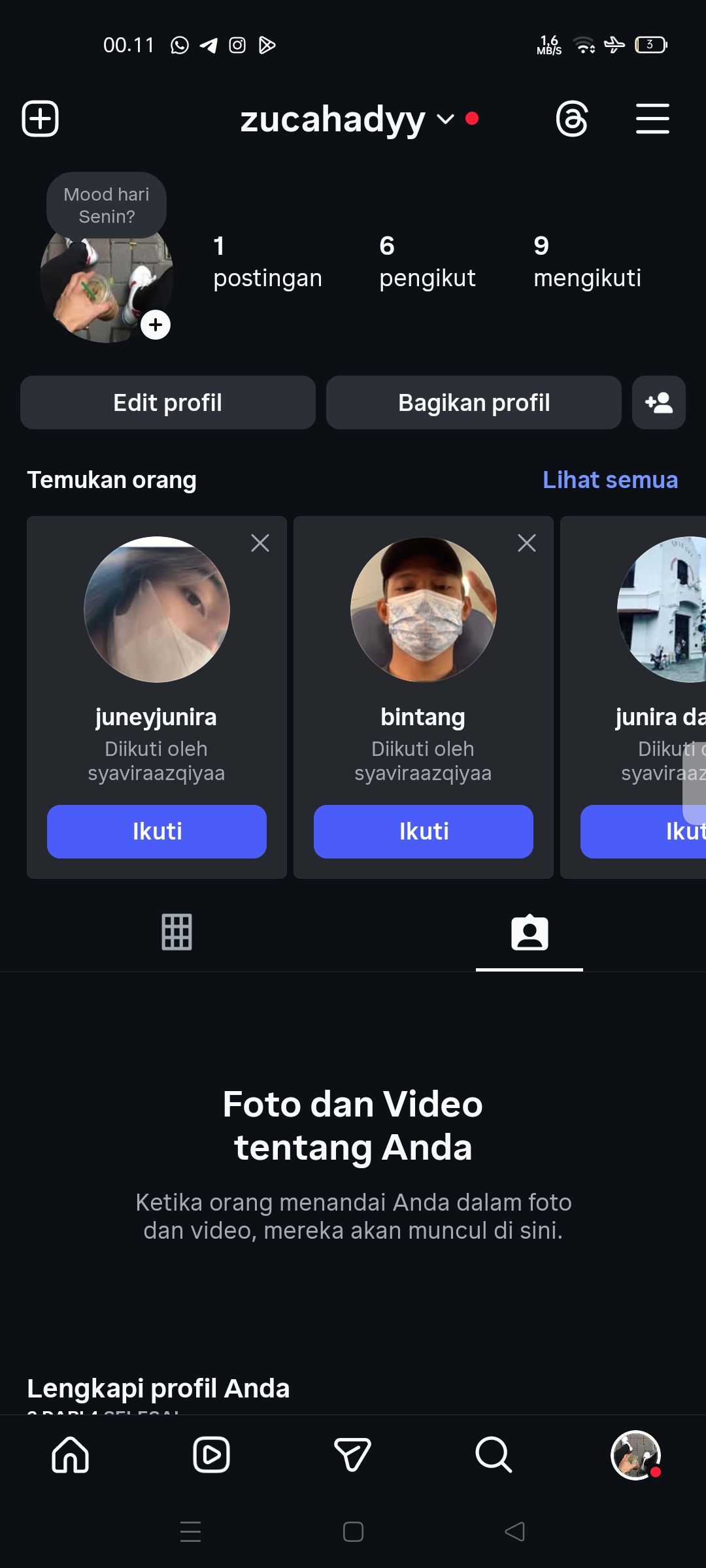
Task: Open the discover people icon button
Action: click(659, 402)
